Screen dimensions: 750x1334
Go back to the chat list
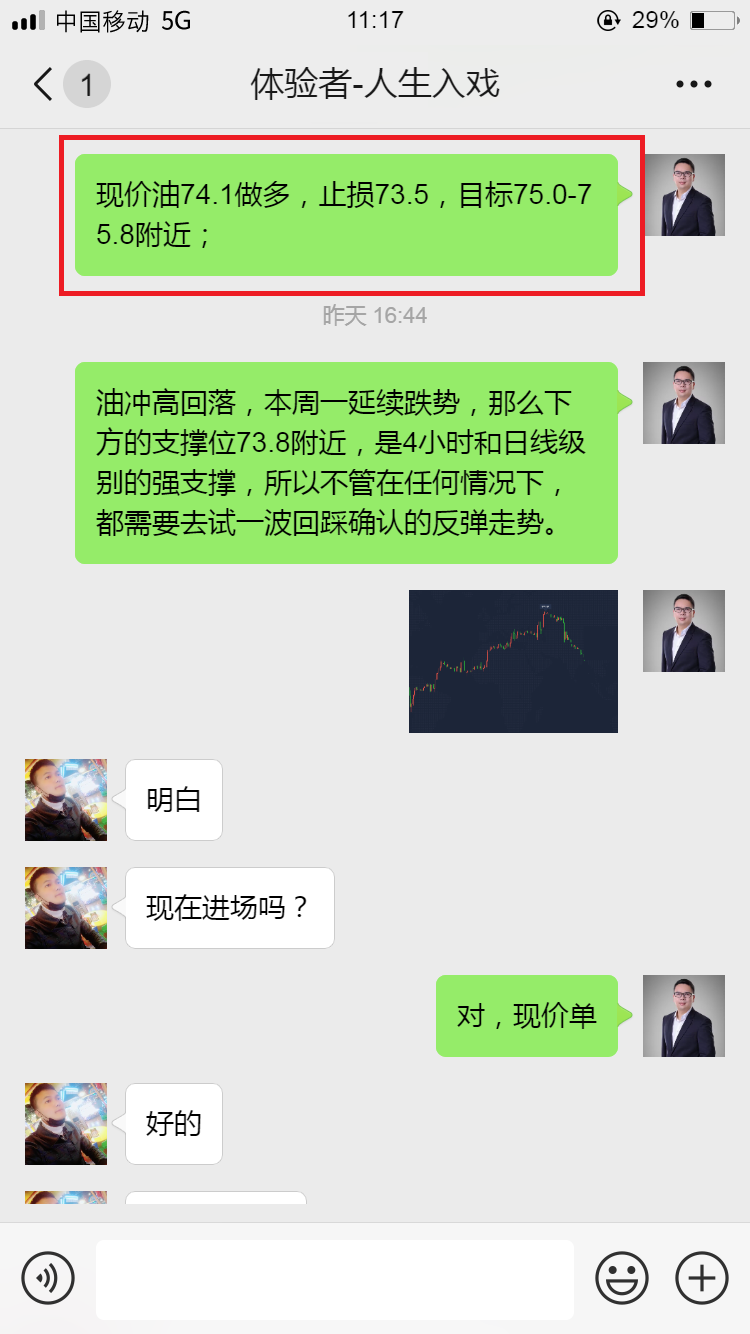coord(43,85)
